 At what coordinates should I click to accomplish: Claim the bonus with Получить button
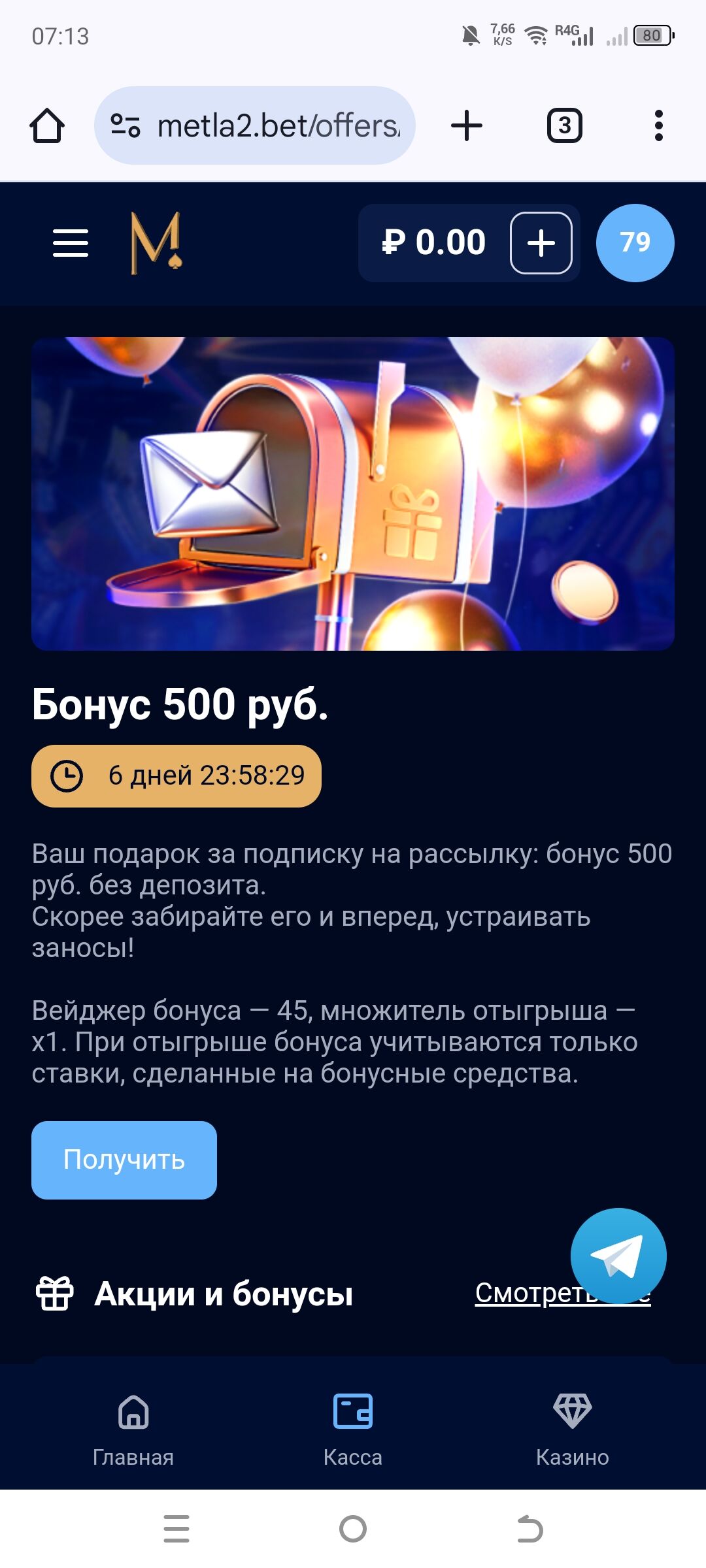(124, 1160)
